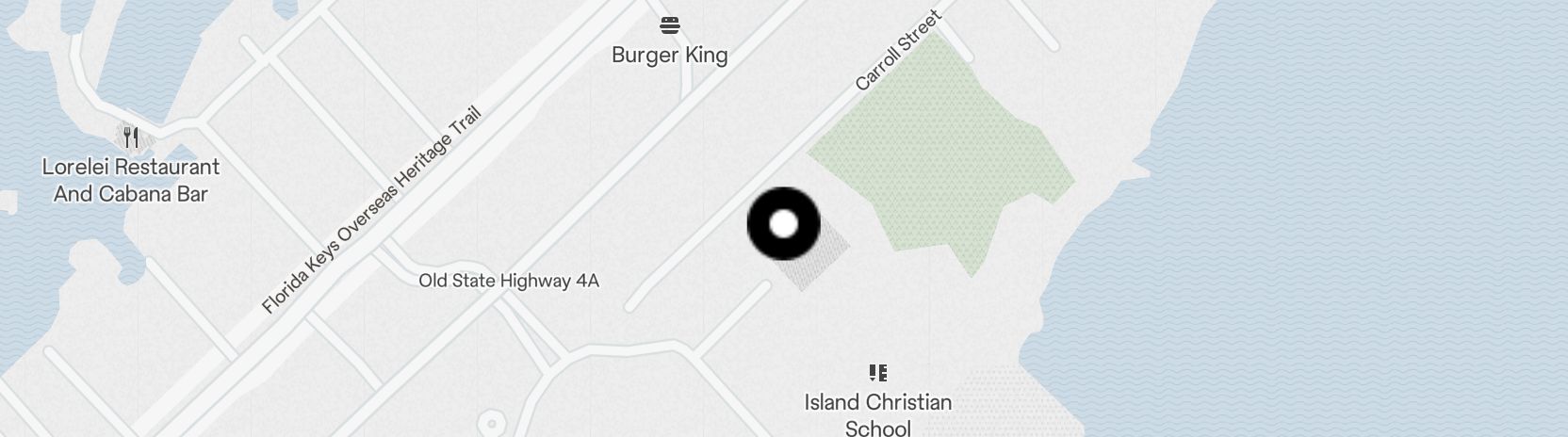Select the Island Christian School marker

point(878,374)
